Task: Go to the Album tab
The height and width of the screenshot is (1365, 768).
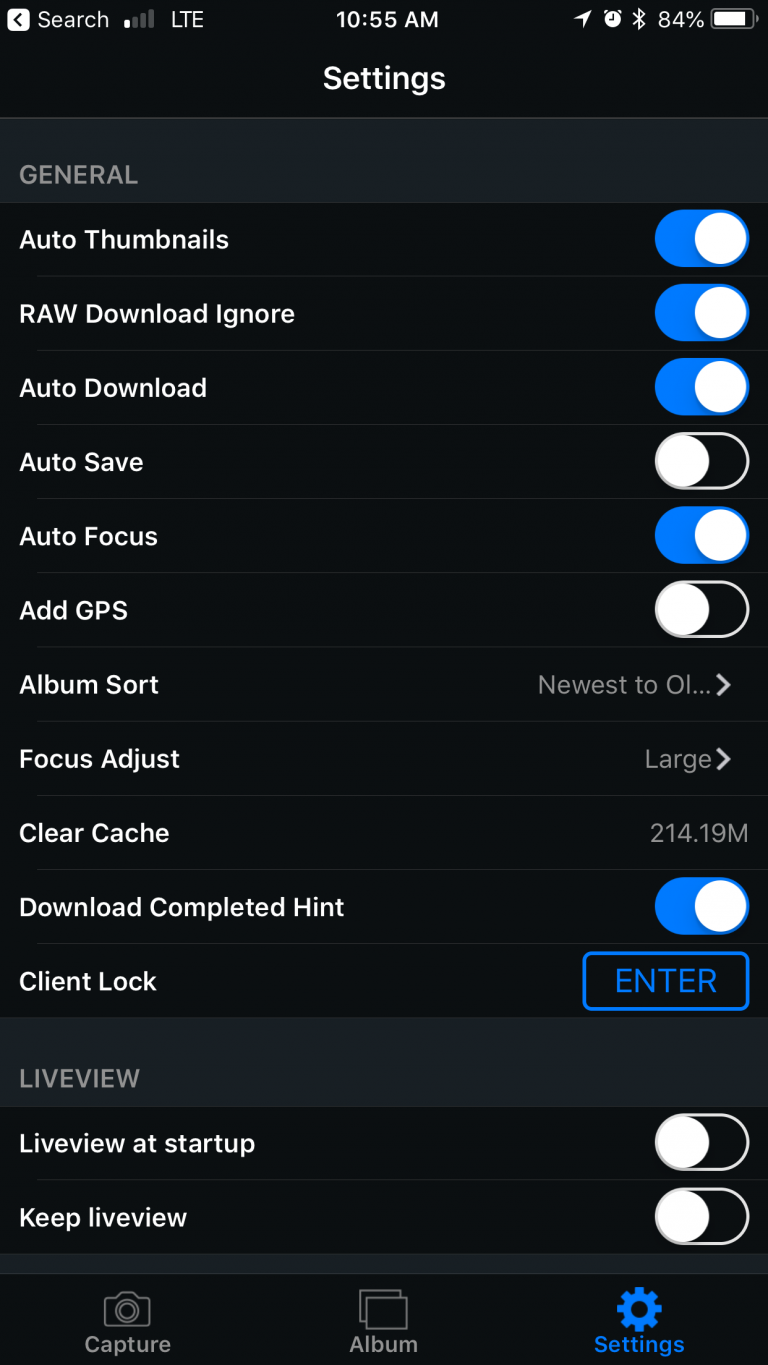Action: (x=383, y=1321)
